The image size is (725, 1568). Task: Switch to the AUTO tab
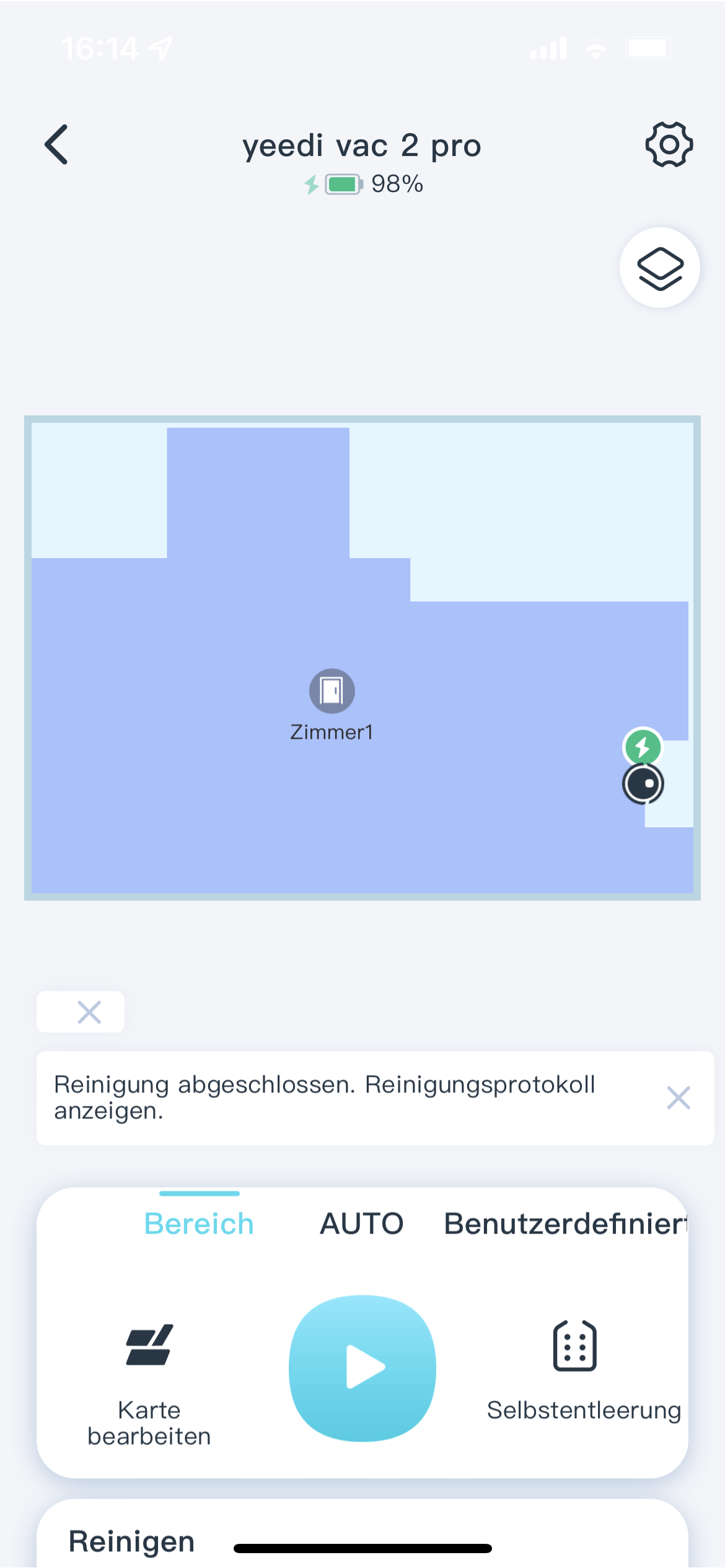pyautogui.click(x=362, y=1223)
